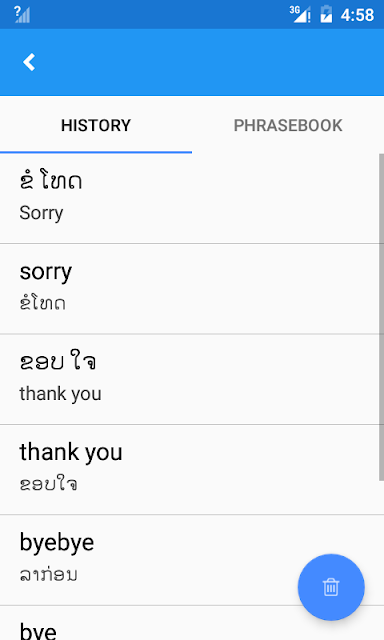Open the lowercase sorry history entry
The image size is (384, 640).
[190, 289]
